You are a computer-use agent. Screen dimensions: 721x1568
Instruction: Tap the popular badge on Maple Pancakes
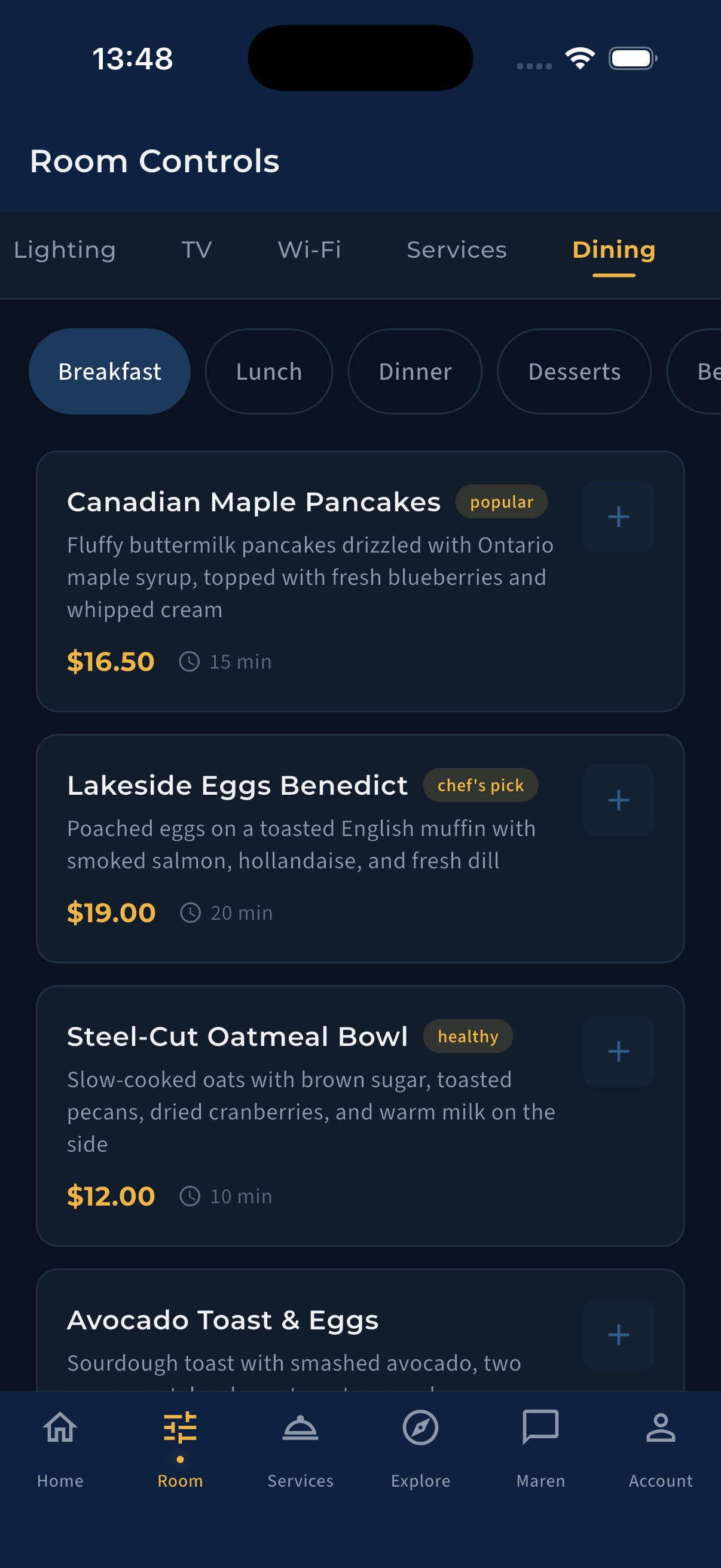(x=501, y=502)
